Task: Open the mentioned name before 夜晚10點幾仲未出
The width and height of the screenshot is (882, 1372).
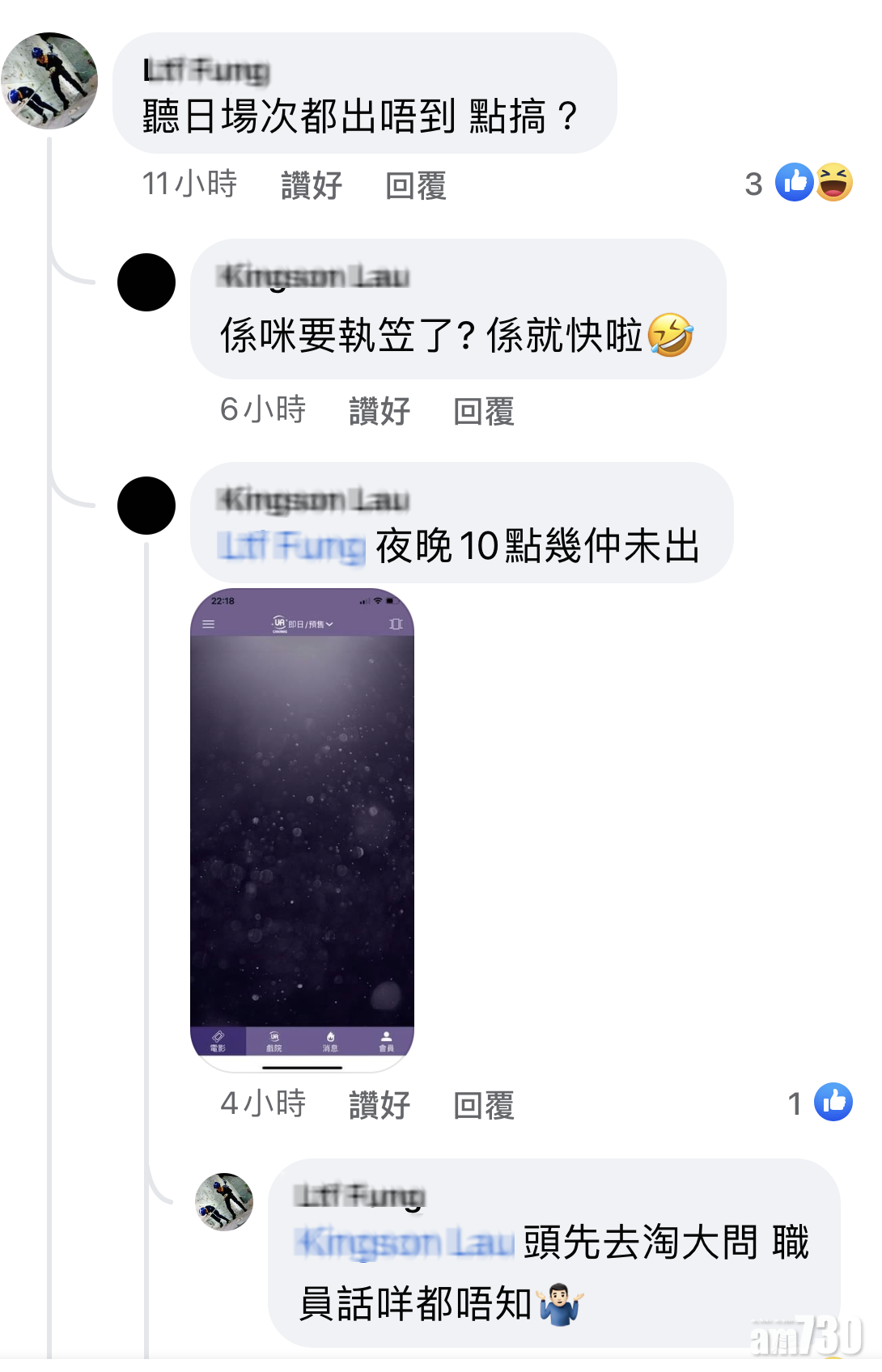Action: pos(290,547)
